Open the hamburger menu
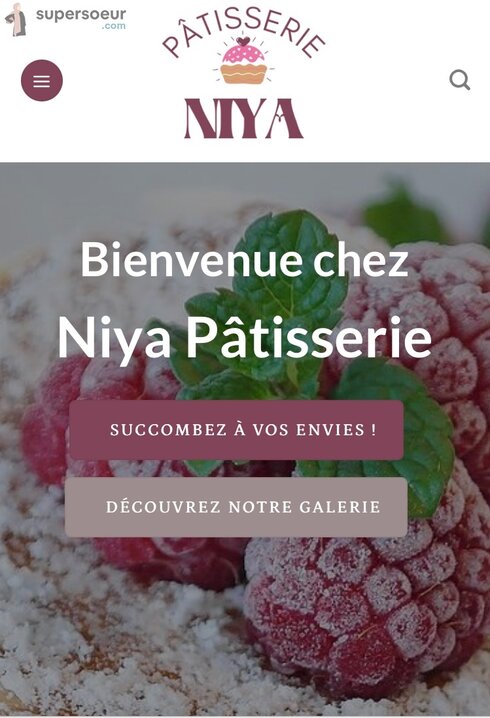 tap(42, 81)
